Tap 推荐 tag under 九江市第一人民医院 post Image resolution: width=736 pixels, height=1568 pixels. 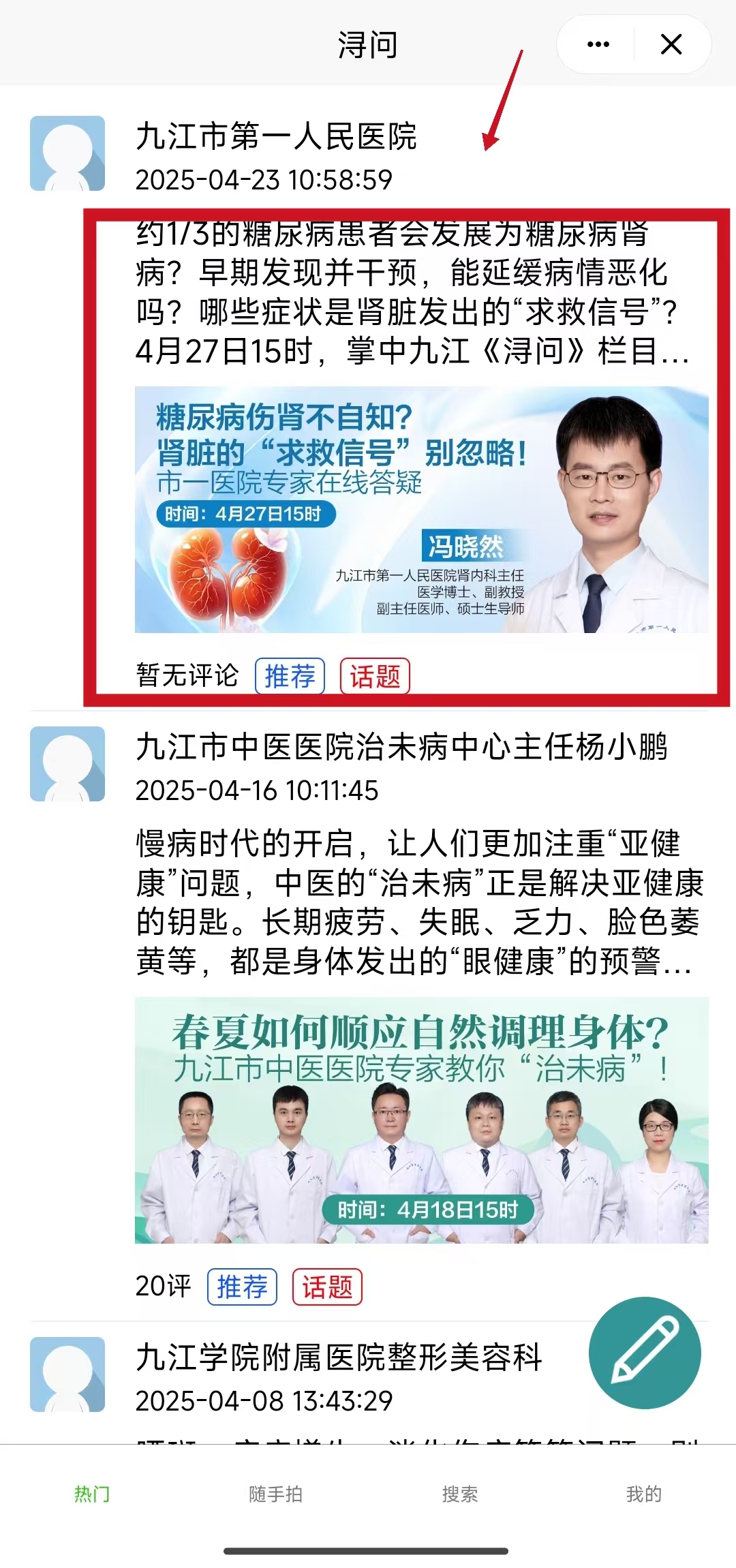(x=290, y=676)
